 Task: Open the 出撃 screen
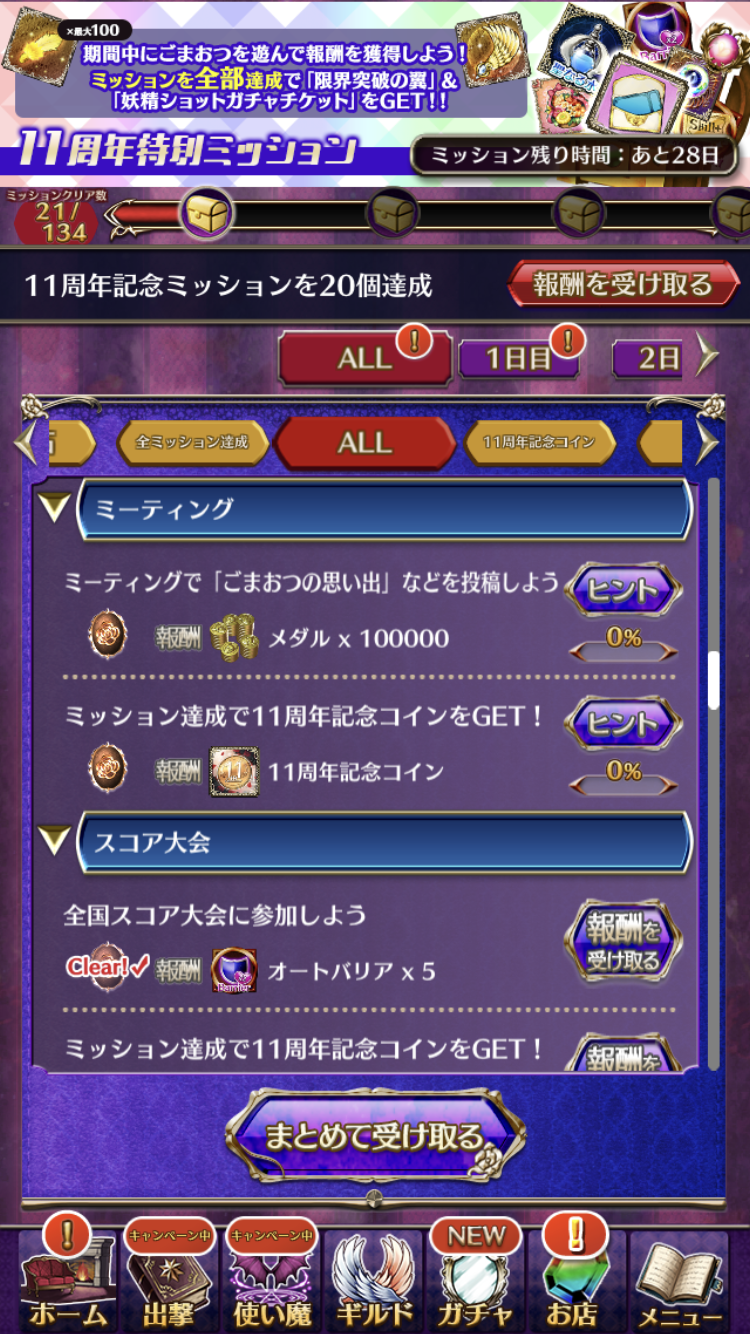click(168, 1284)
